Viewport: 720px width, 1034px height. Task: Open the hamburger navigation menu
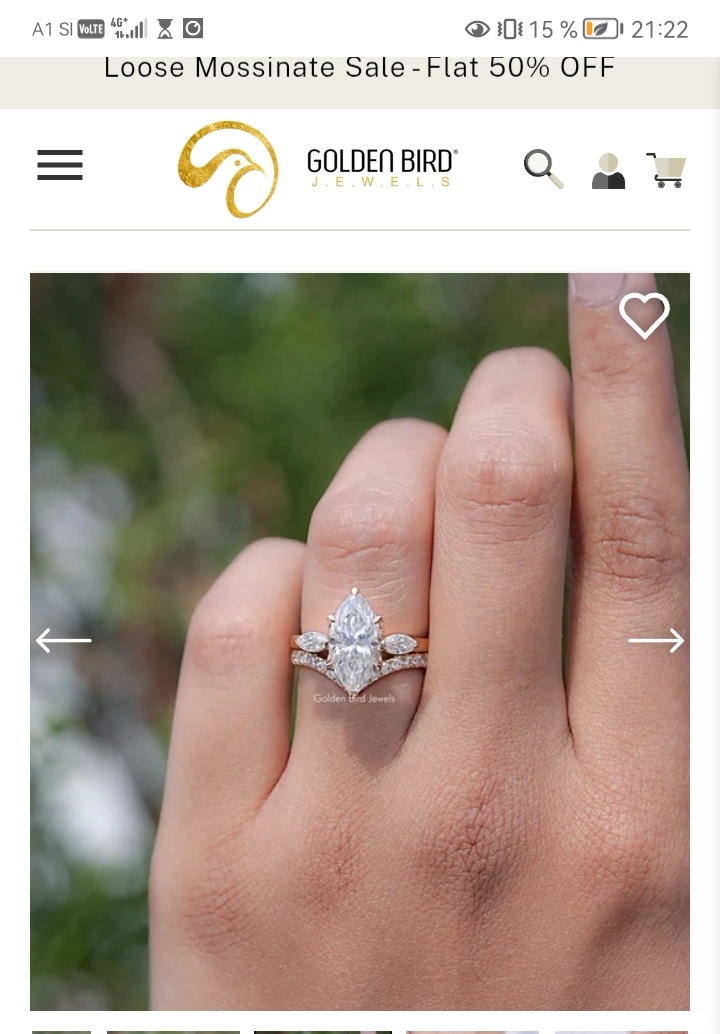point(60,165)
